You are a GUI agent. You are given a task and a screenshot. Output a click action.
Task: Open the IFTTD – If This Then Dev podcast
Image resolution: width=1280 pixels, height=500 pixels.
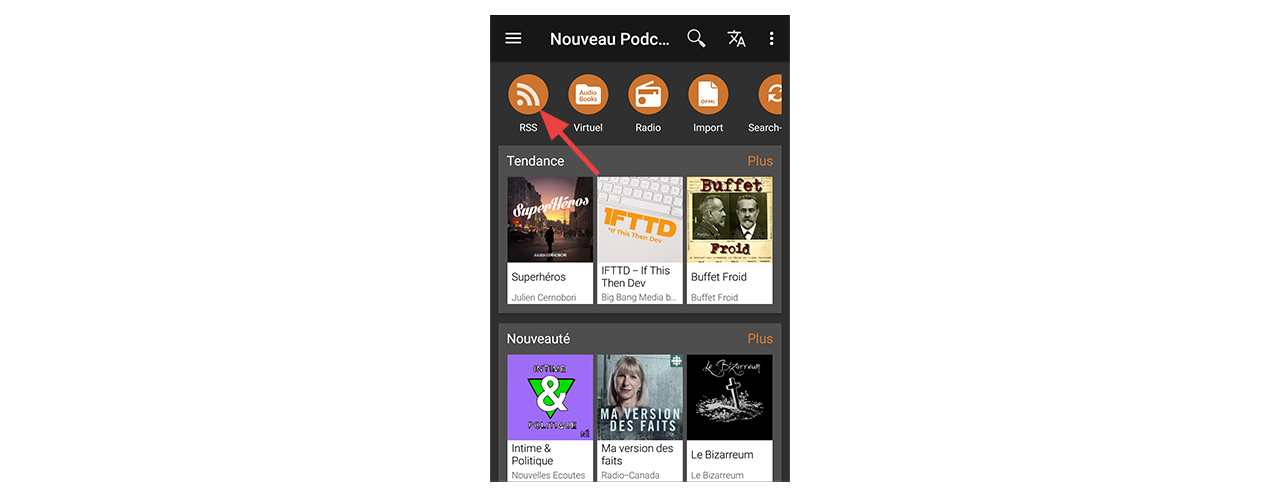(640, 240)
